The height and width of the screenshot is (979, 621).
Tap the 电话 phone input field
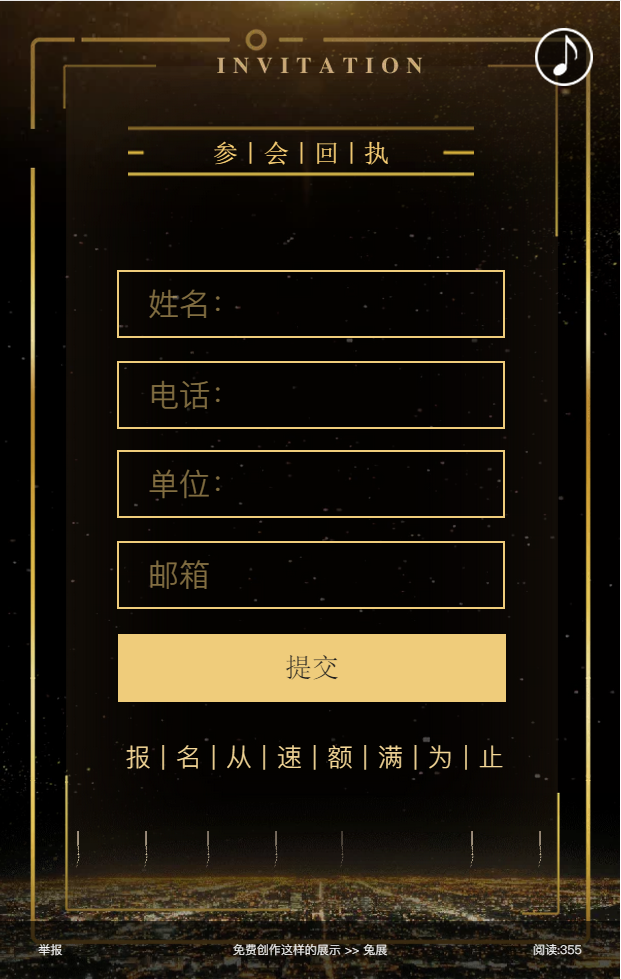point(311,395)
